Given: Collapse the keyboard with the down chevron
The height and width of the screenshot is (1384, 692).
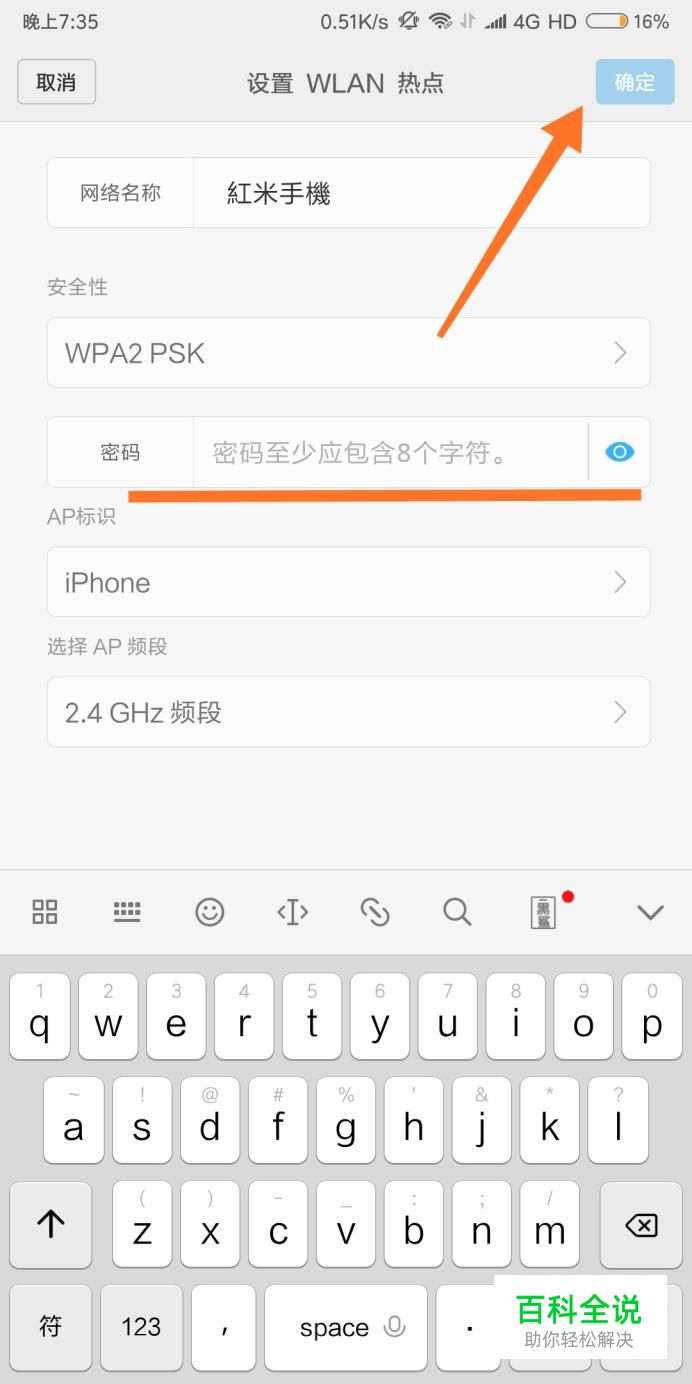Looking at the screenshot, I should (x=650, y=912).
